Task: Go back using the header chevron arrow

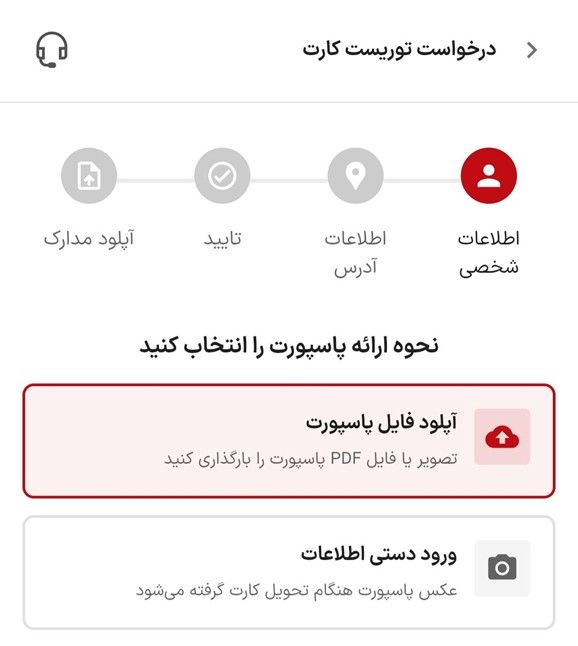Action: coord(532,50)
